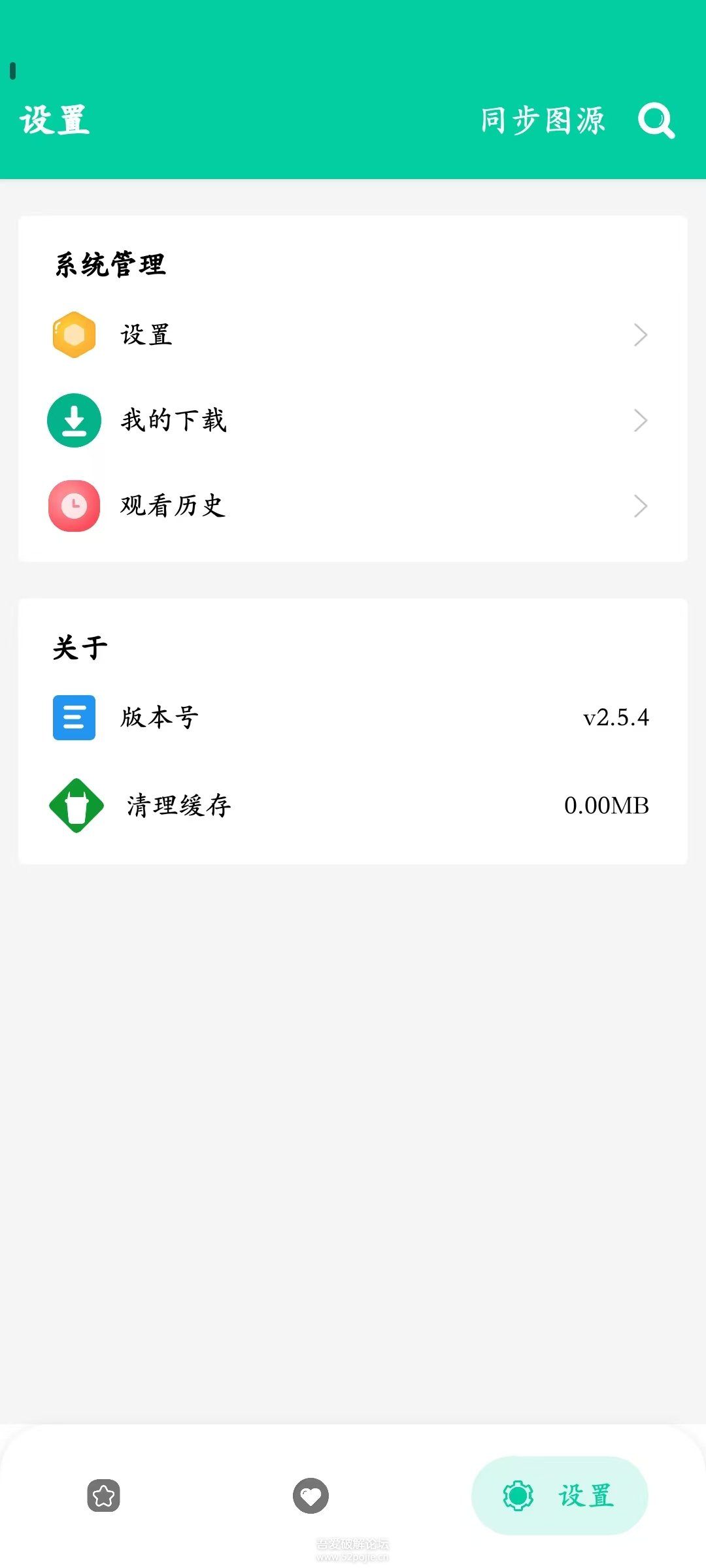Click the blue 版本号 version icon
The width and height of the screenshot is (706, 1568).
click(x=74, y=717)
